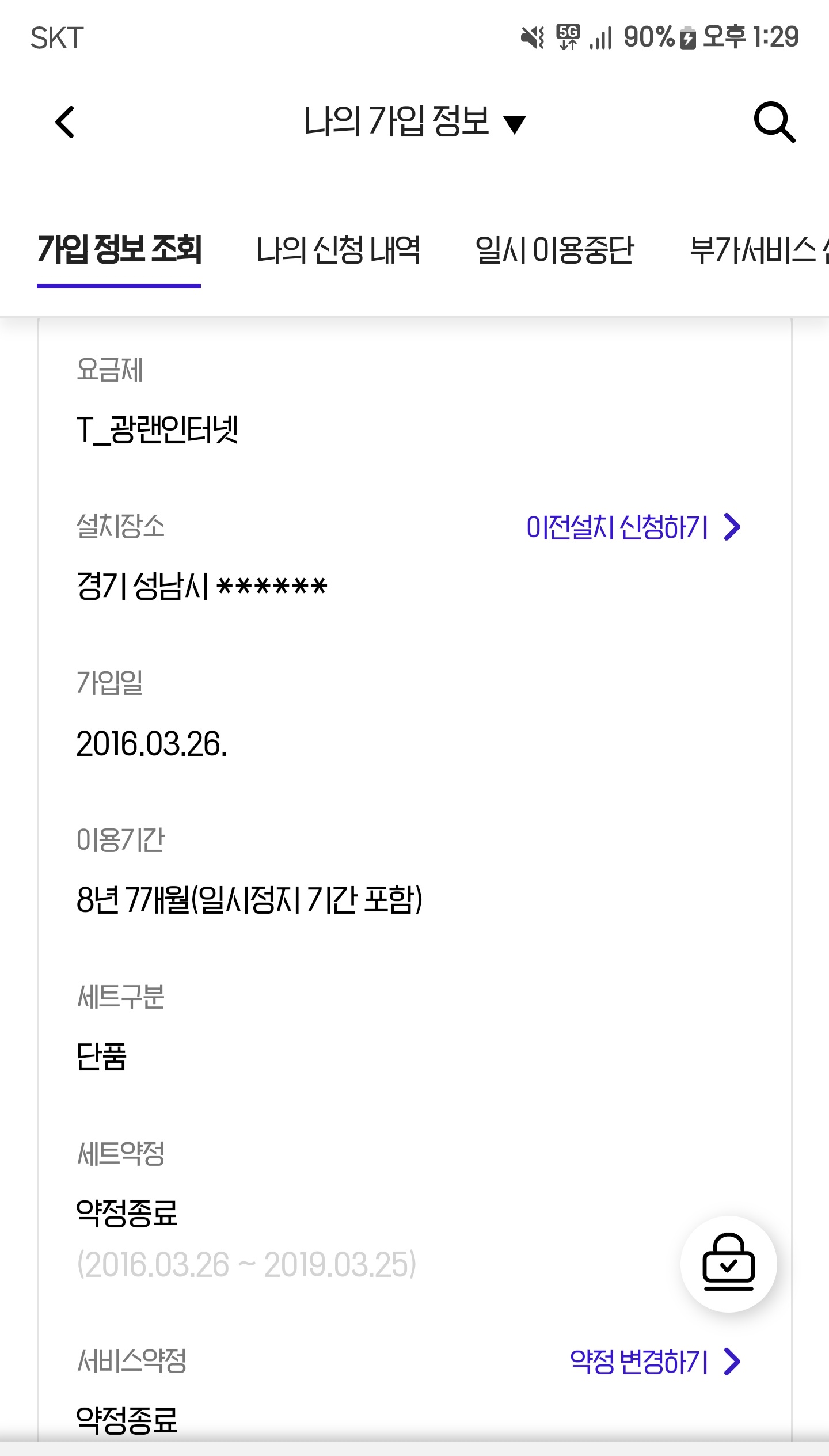The width and height of the screenshot is (829, 1456).
Task: Switch to the 일시 이용중단 tab
Action: (x=554, y=250)
